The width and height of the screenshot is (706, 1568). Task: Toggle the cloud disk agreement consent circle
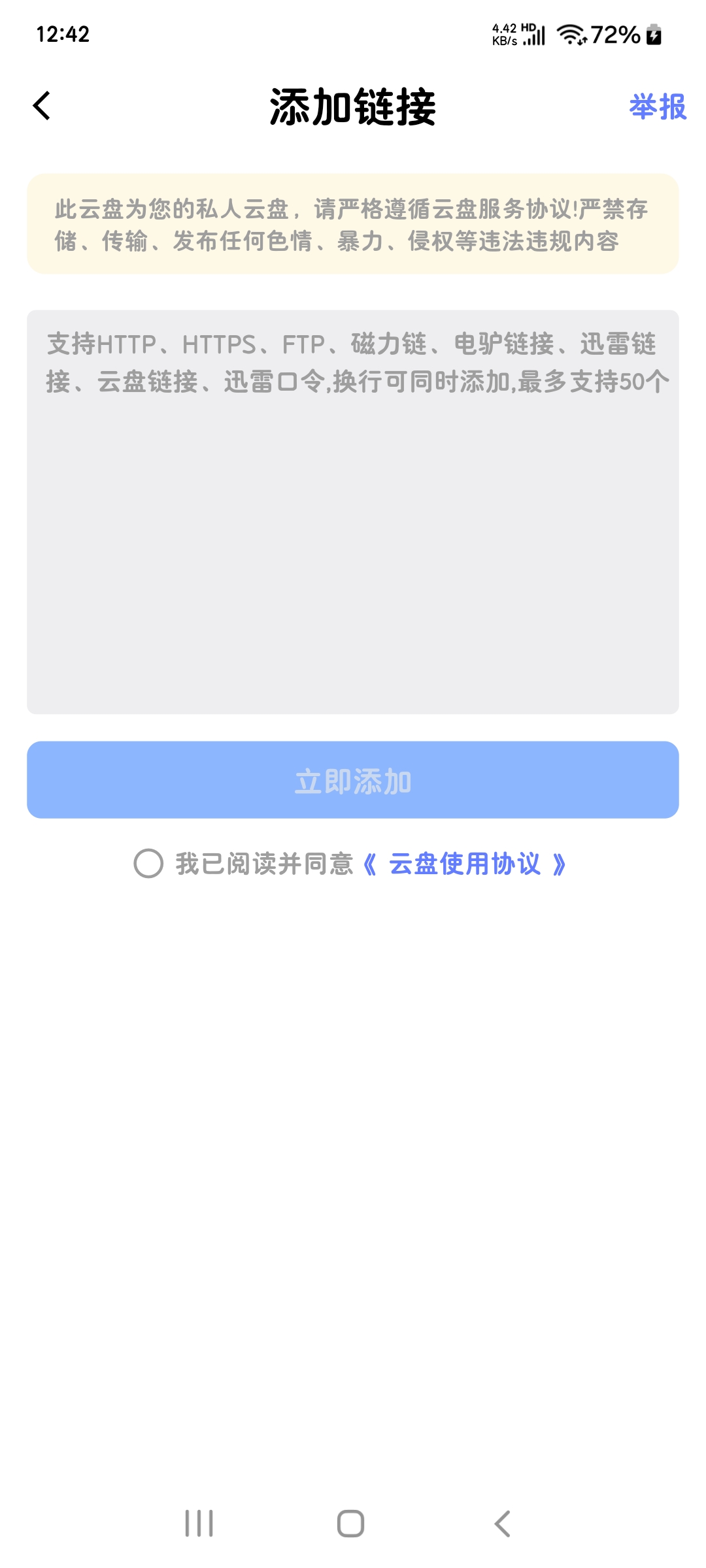pos(148,864)
